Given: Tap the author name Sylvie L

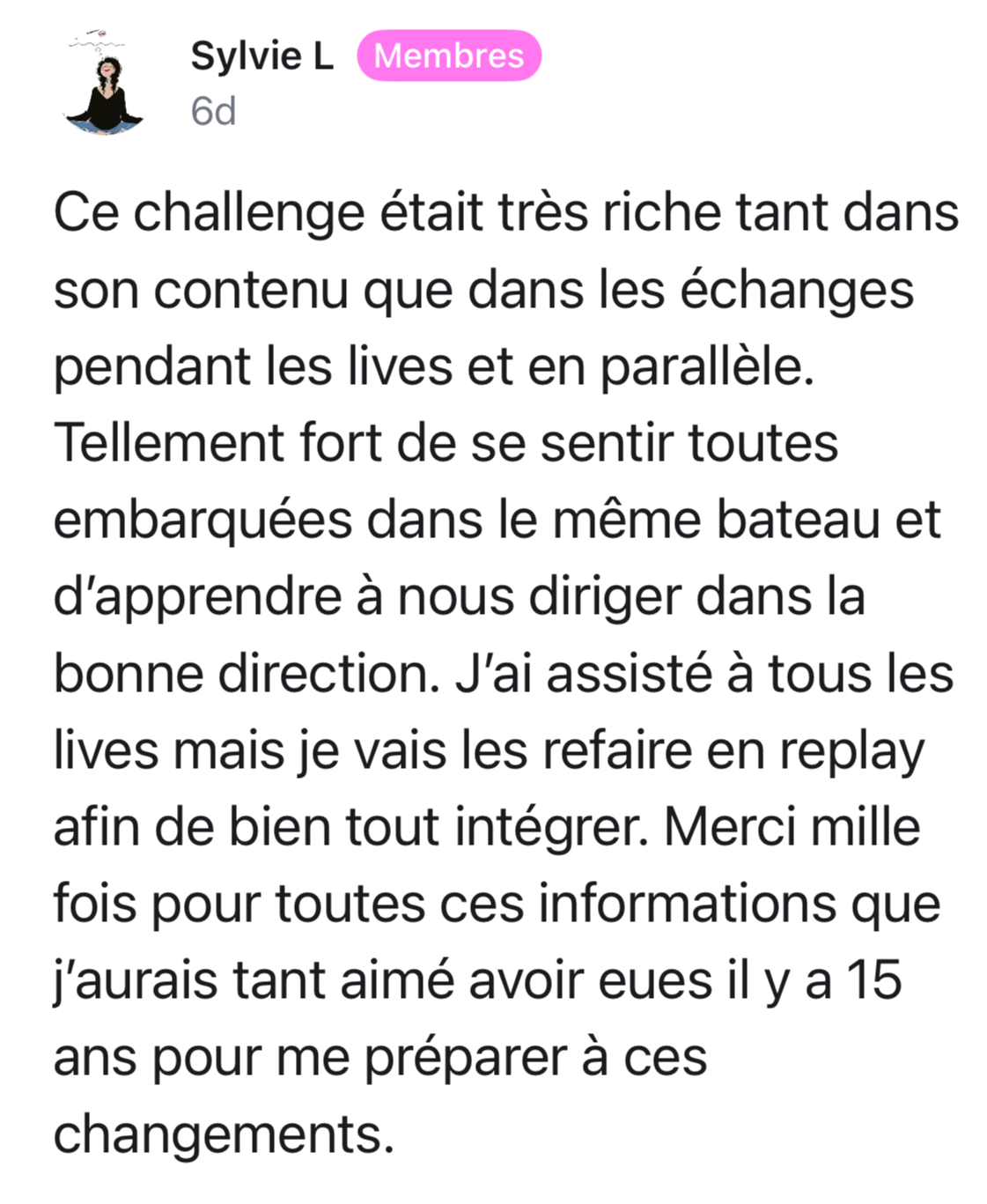Looking at the screenshot, I should (262, 56).
